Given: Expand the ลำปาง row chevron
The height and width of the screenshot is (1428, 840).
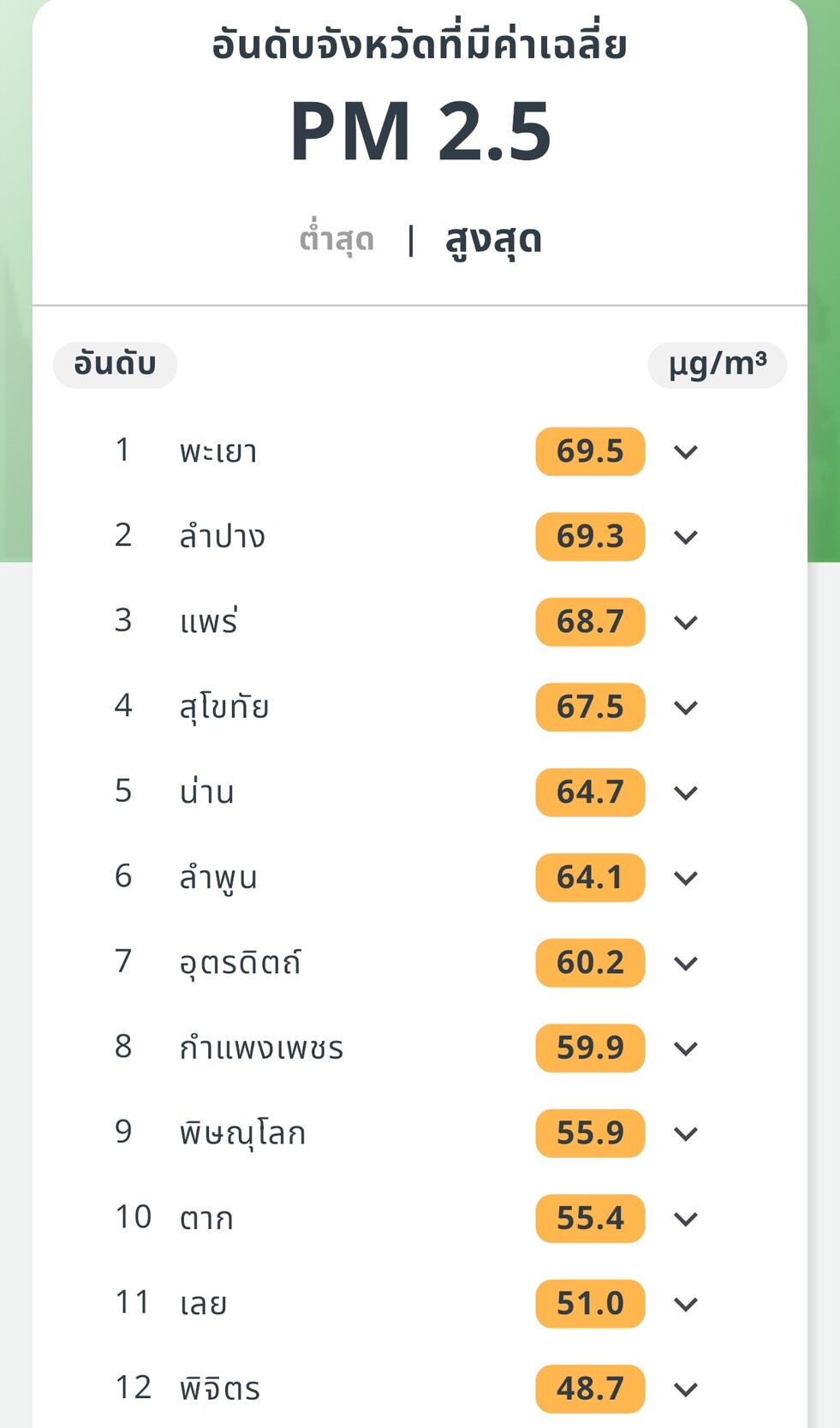Looking at the screenshot, I should pyautogui.click(x=686, y=537).
